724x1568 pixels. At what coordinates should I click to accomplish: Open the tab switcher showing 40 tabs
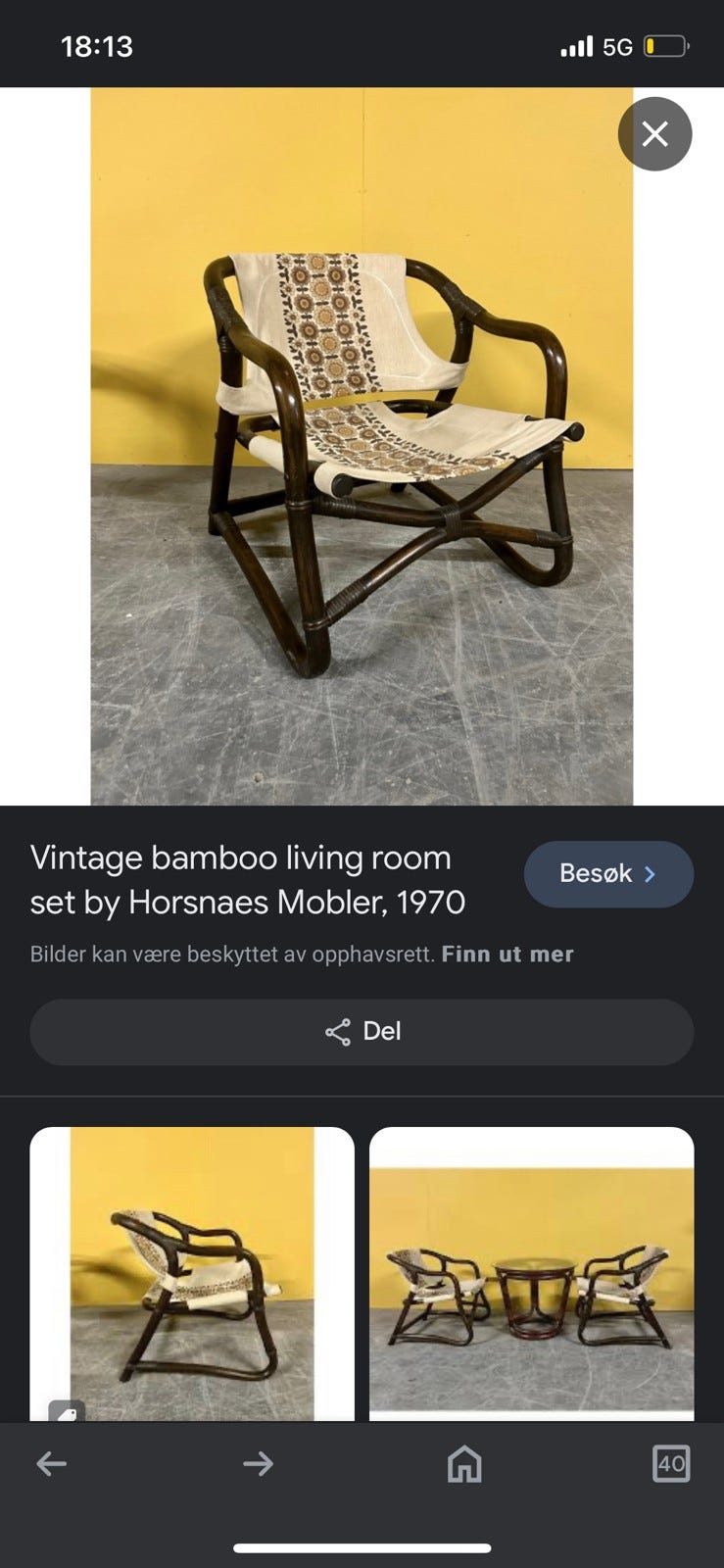click(672, 1464)
